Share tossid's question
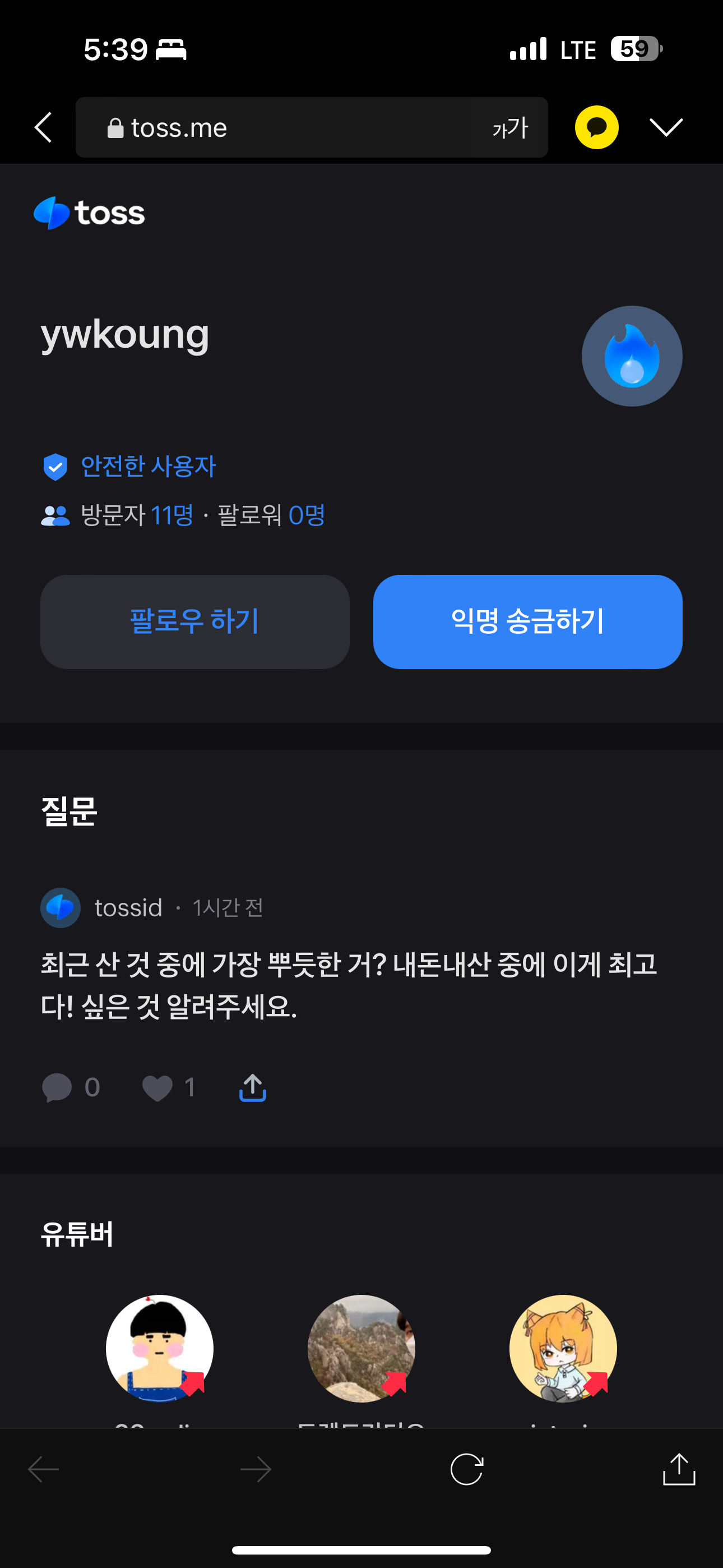 click(253, 1088)
